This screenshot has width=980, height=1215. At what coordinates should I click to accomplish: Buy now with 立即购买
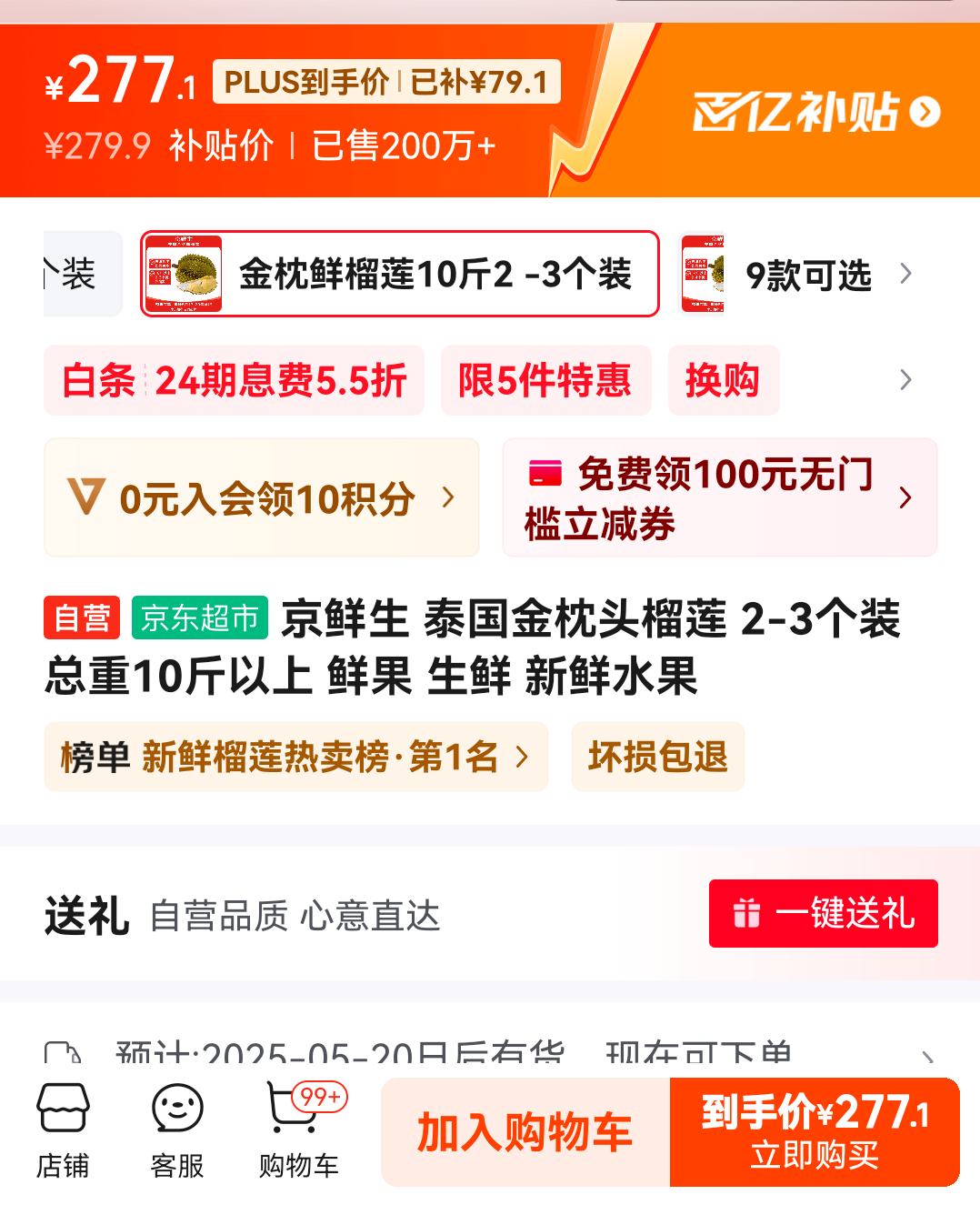tap(815, 1132)
